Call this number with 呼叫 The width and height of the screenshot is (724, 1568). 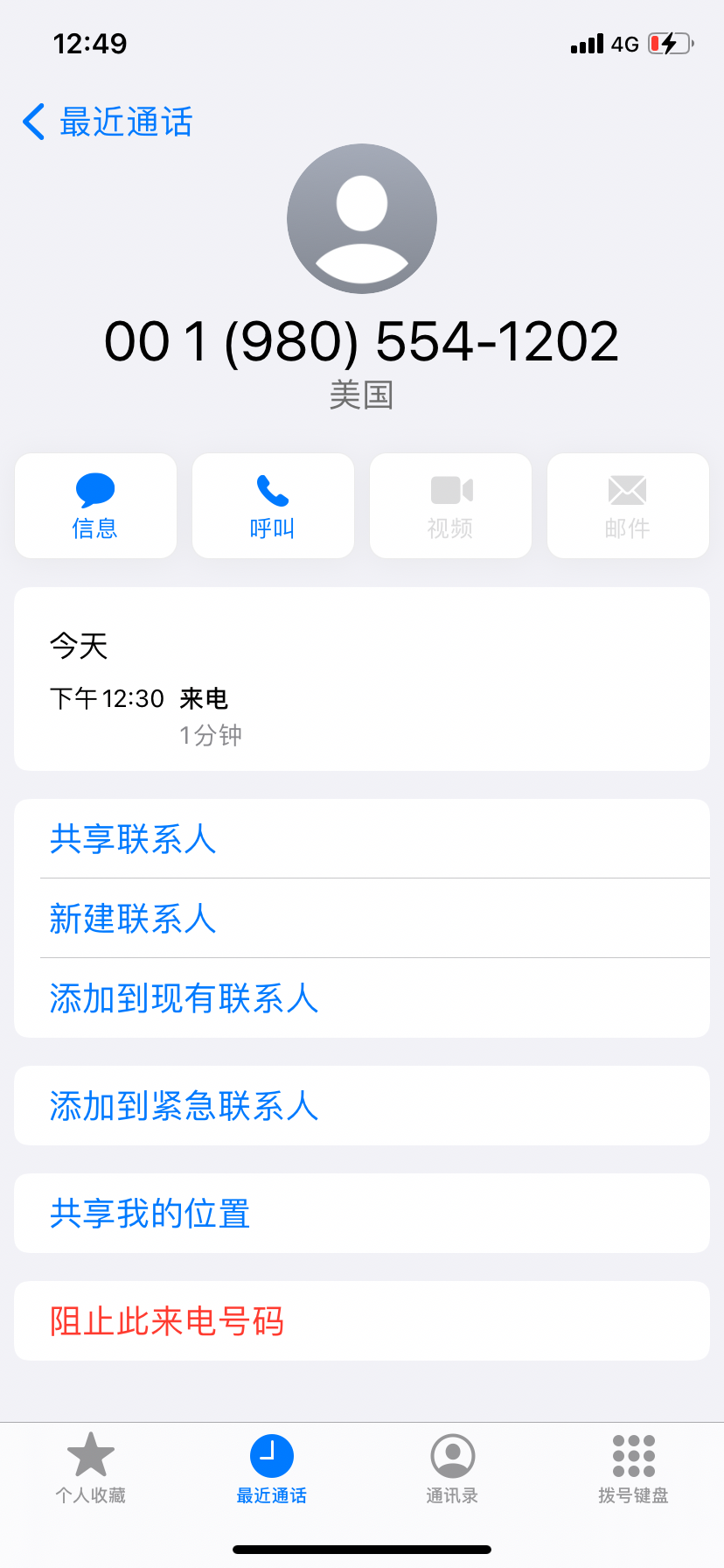[x=273, y=506]
